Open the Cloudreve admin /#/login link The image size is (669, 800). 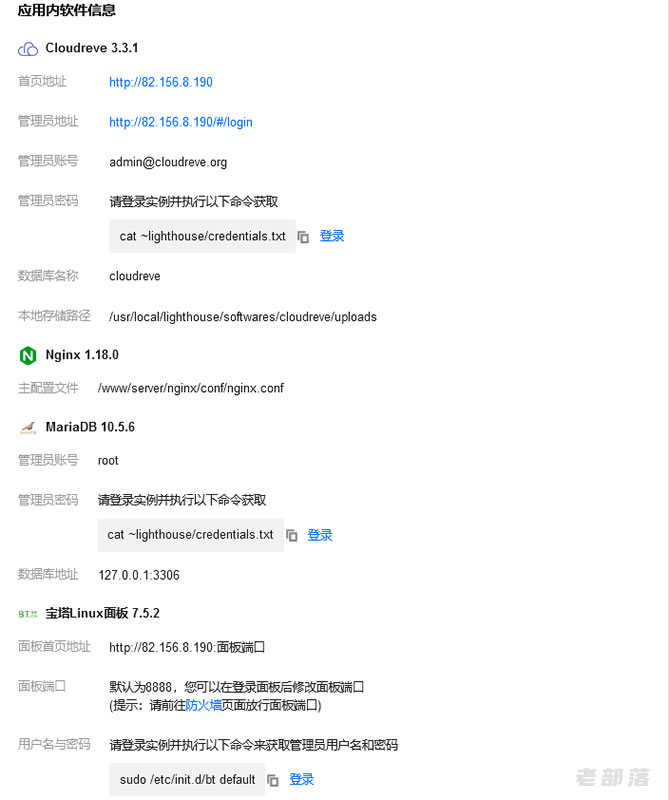click(x=181, y=122)
